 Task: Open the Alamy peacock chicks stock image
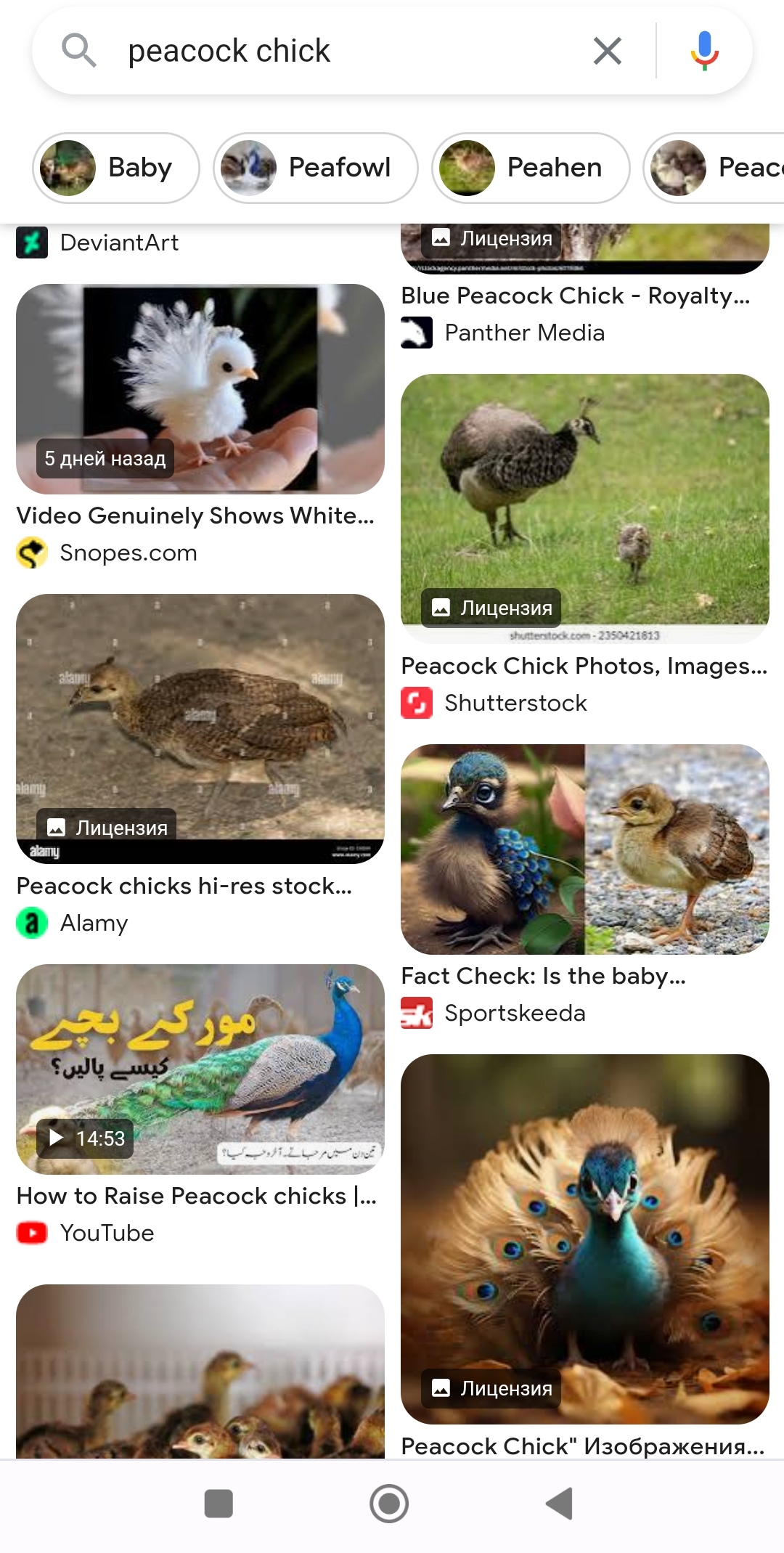200,728
